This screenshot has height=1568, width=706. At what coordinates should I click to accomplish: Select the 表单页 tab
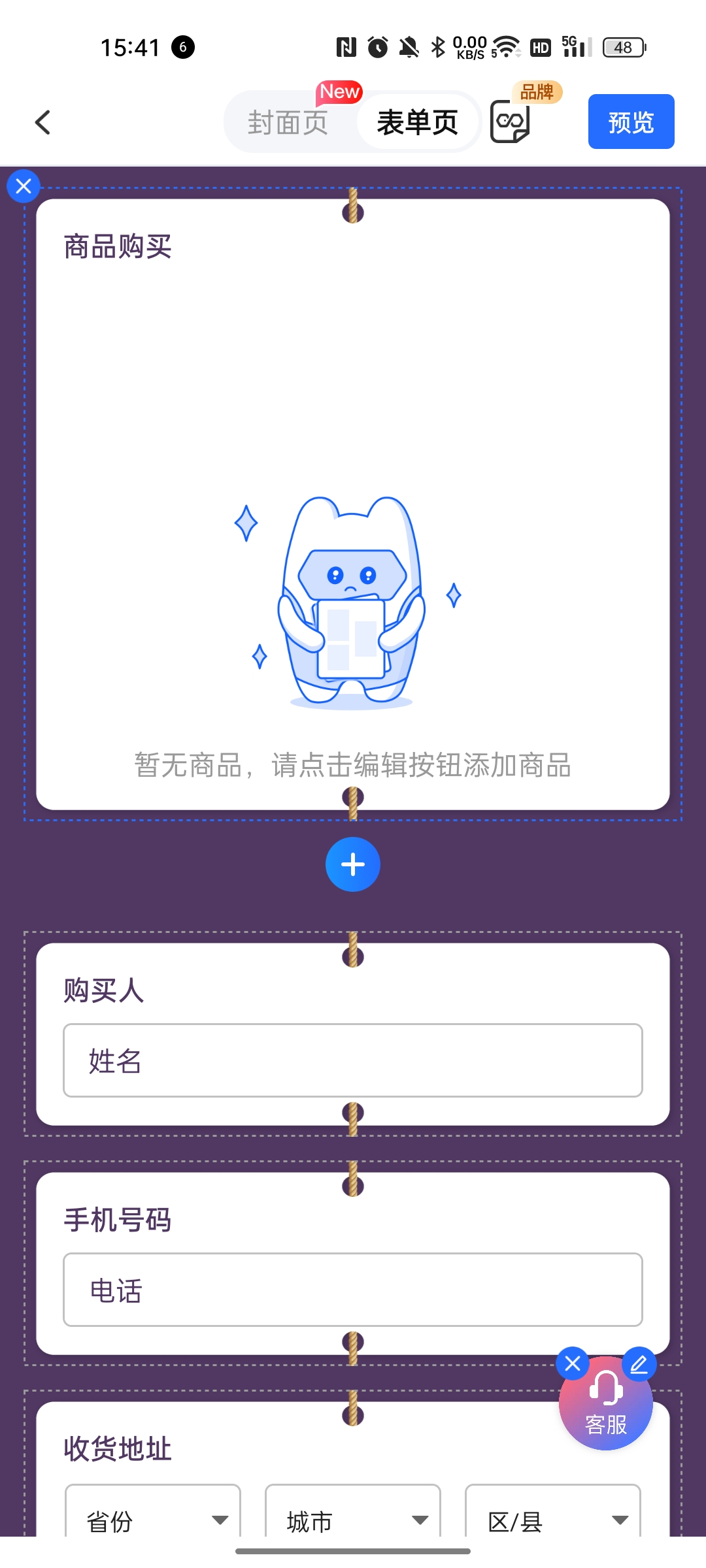(x=417, y=122)
